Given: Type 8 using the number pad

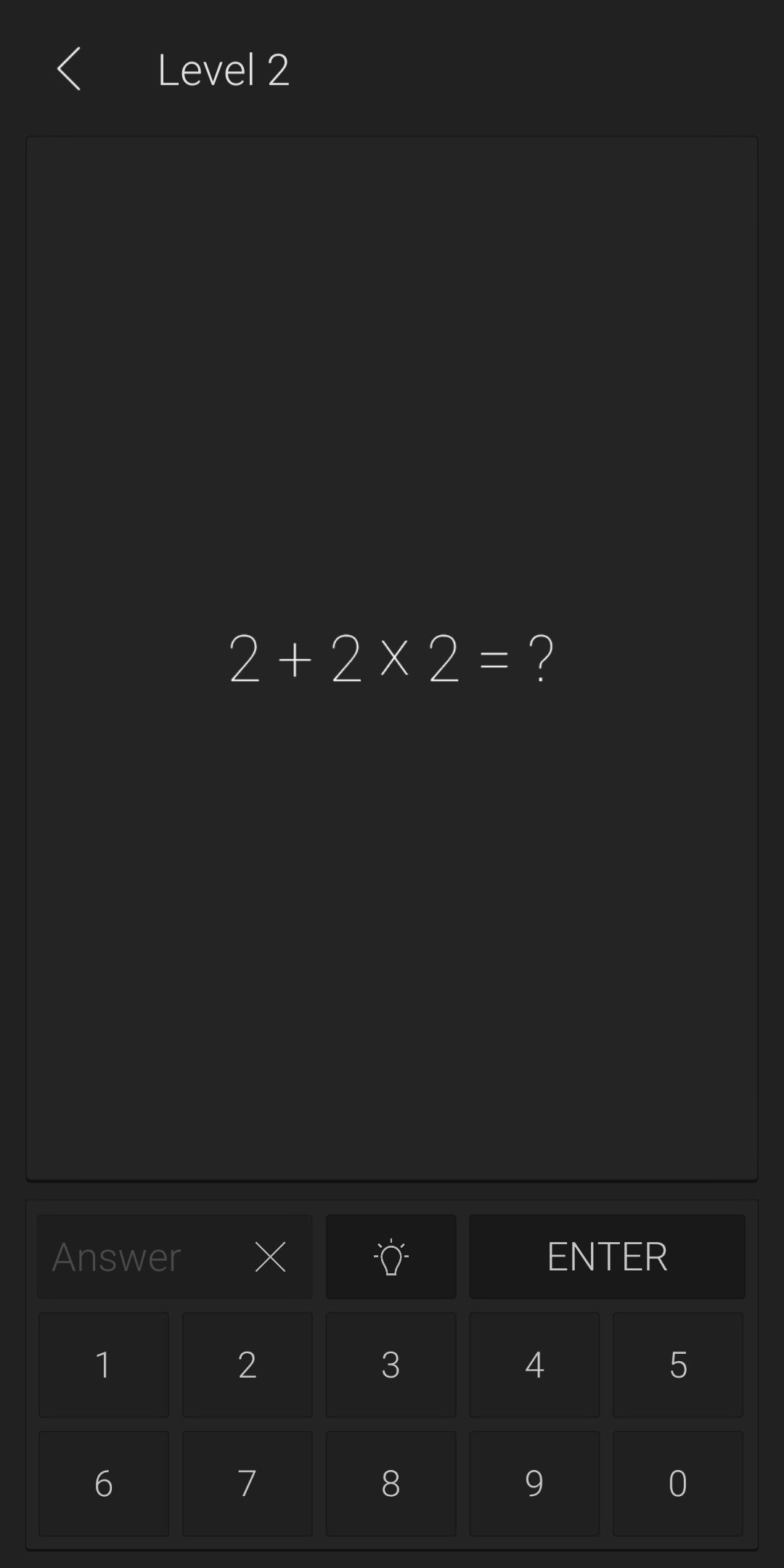Looking at the screenshot, I should [x=391, y=1484].
